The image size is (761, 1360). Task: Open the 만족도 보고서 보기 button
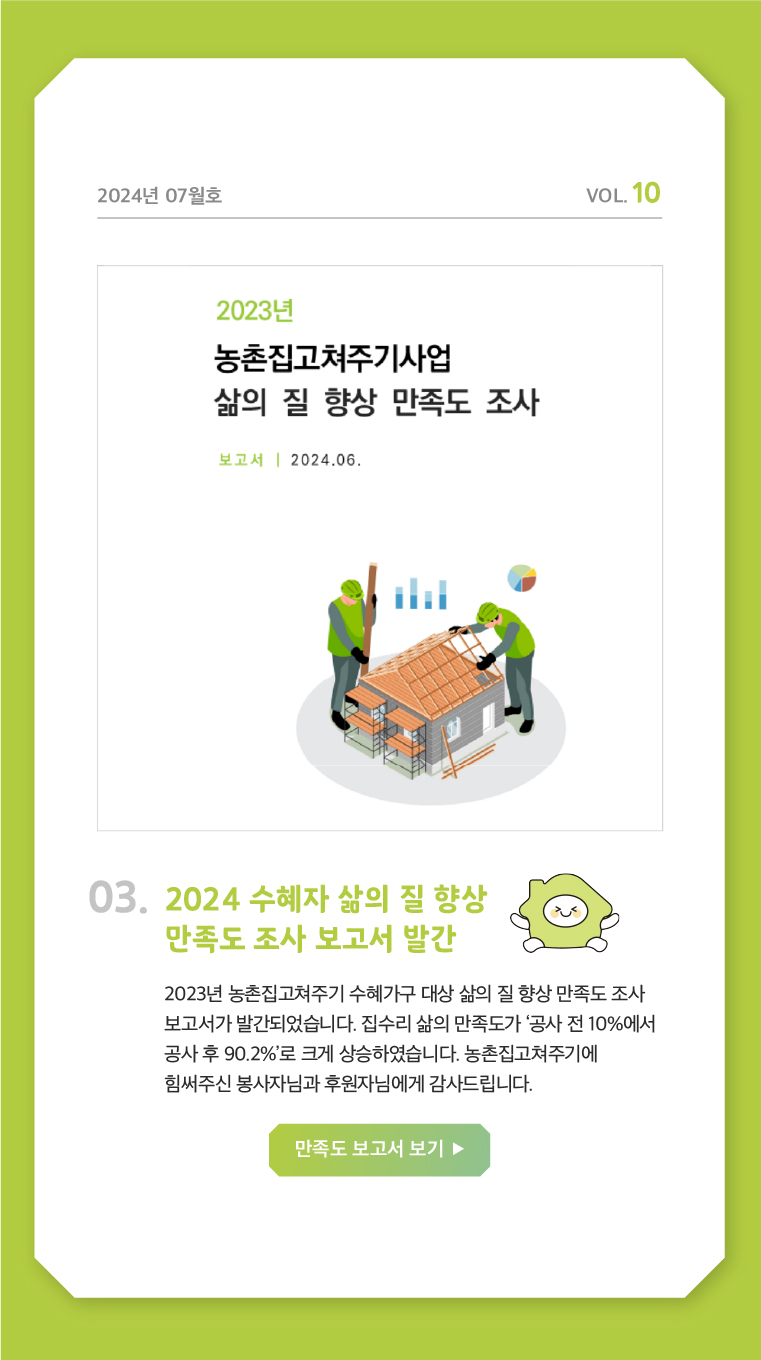tap(379, 1149)
